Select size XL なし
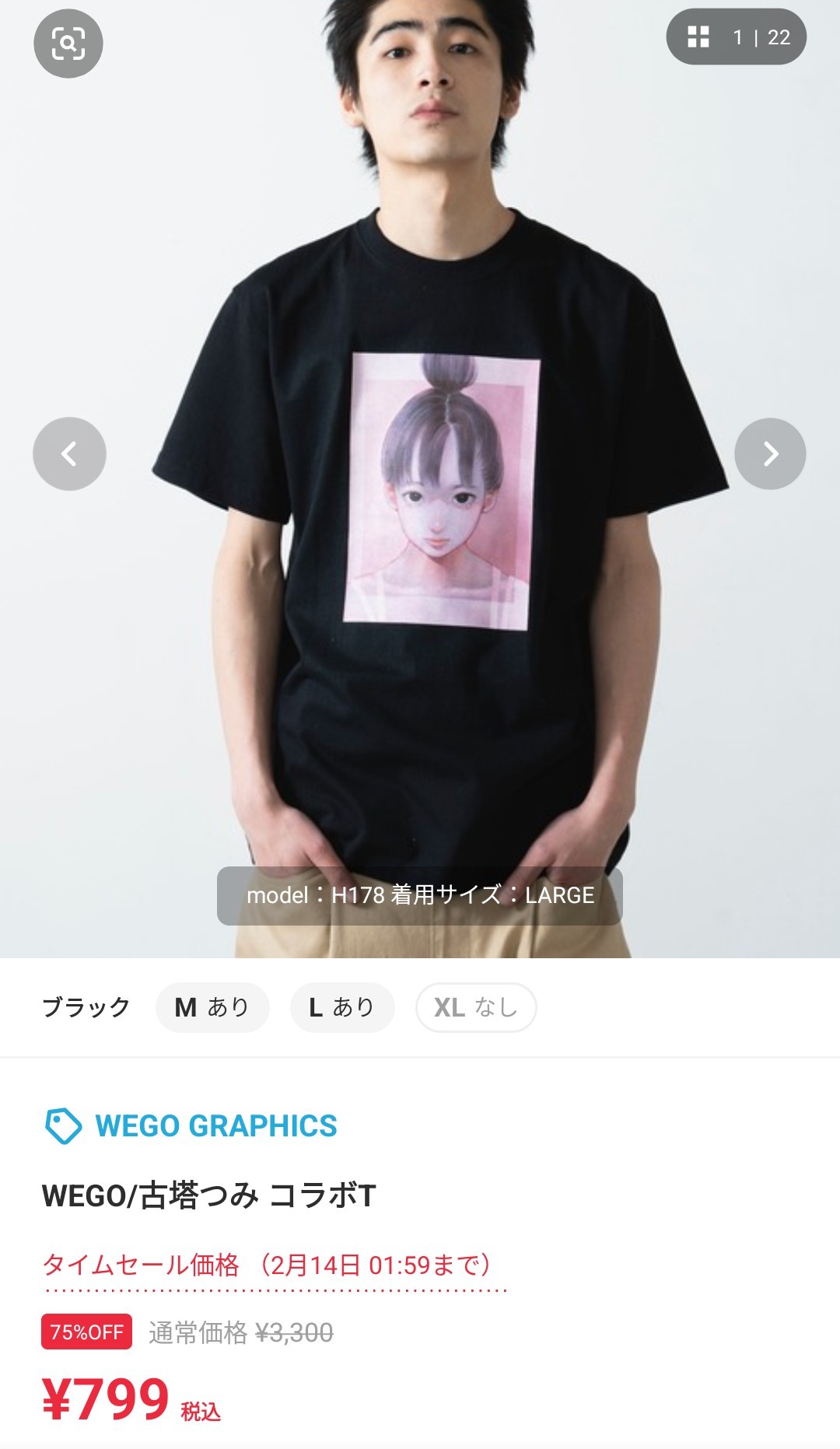The height and width of the screenshot is (1449, 840). (x=476, y=1007)
